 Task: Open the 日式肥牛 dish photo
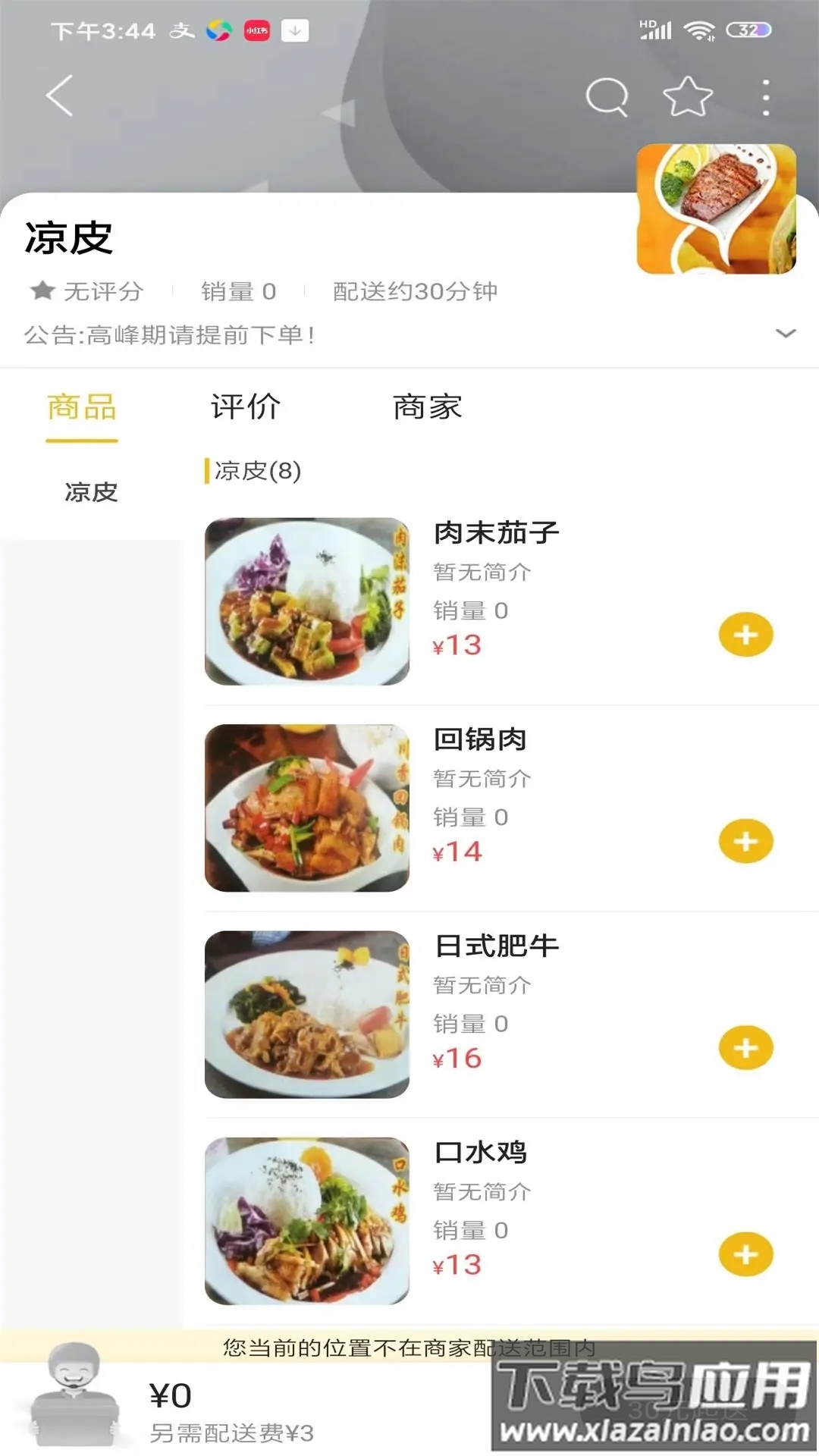[307, 1014]
